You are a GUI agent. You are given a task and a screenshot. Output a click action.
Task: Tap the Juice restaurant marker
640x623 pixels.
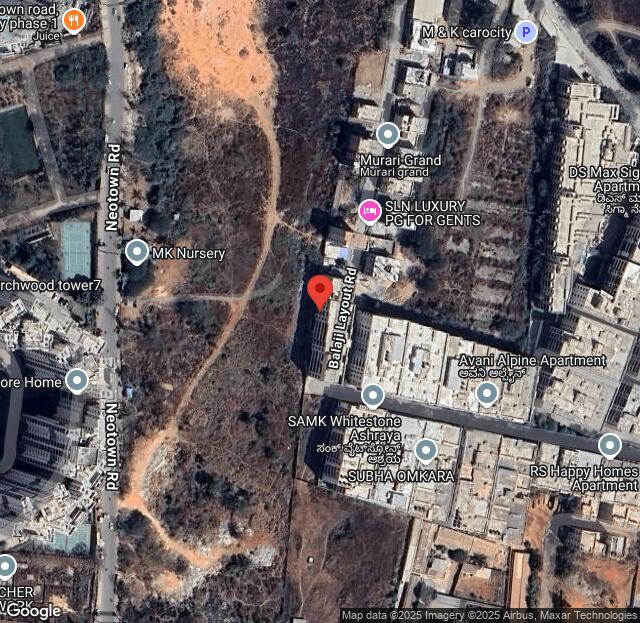(x=73, y=19)
